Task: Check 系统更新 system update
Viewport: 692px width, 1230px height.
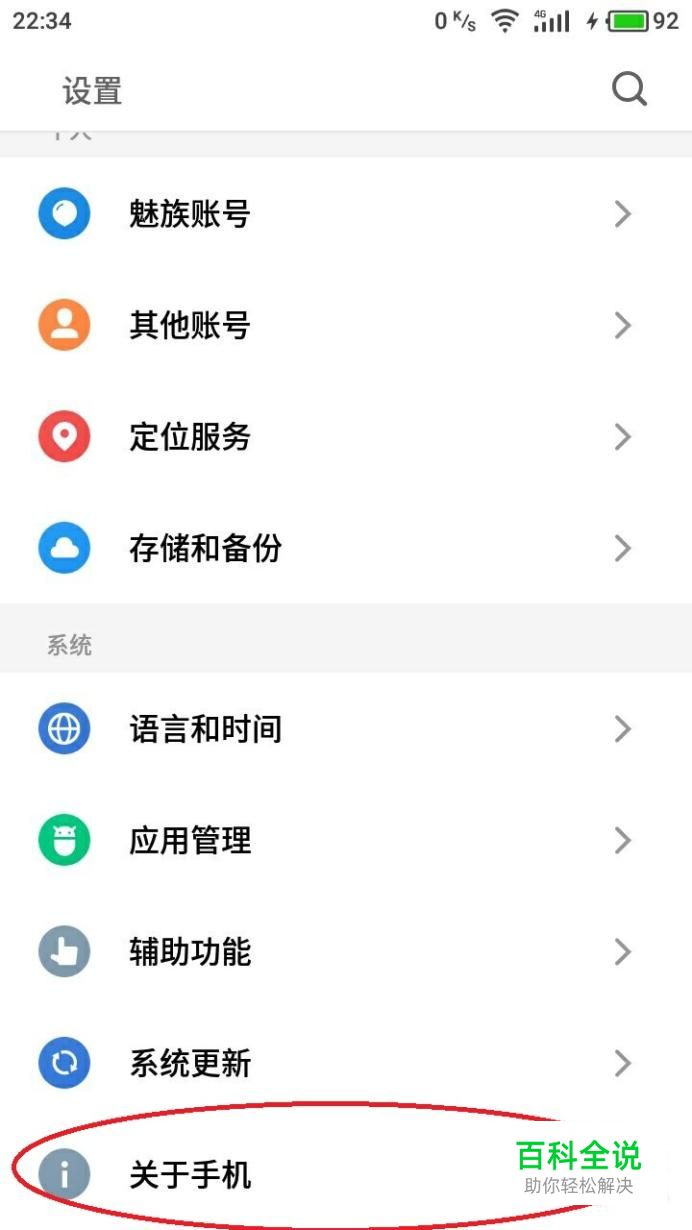Action: (346, 1063)
